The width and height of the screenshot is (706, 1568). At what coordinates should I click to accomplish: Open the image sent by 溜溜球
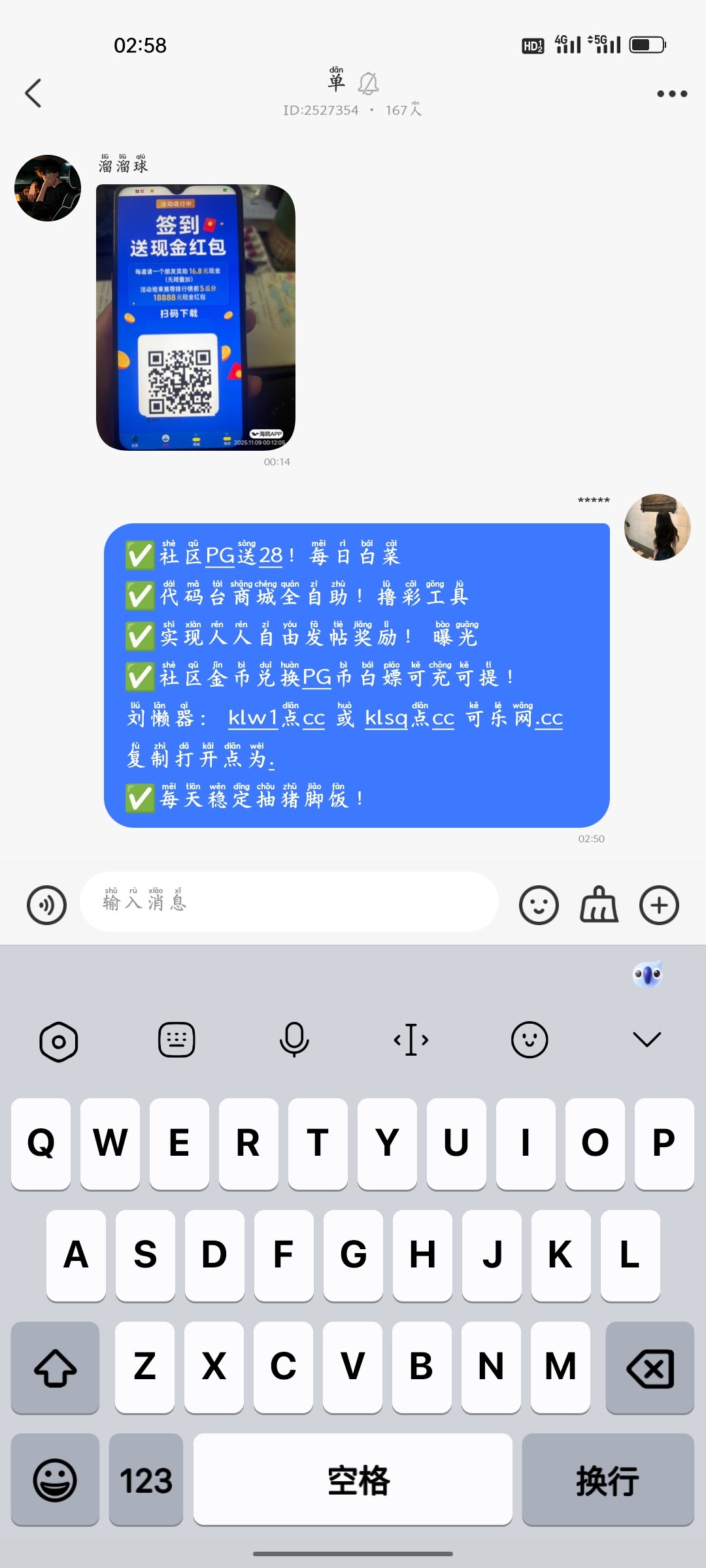[x=195, y=318]
